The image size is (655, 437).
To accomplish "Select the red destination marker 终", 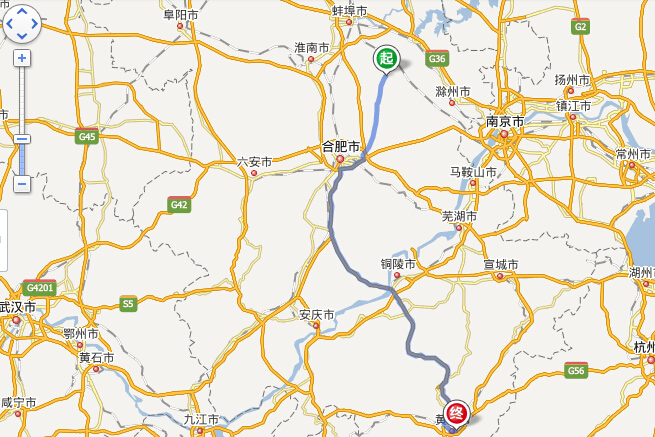I will click(457, 412).
